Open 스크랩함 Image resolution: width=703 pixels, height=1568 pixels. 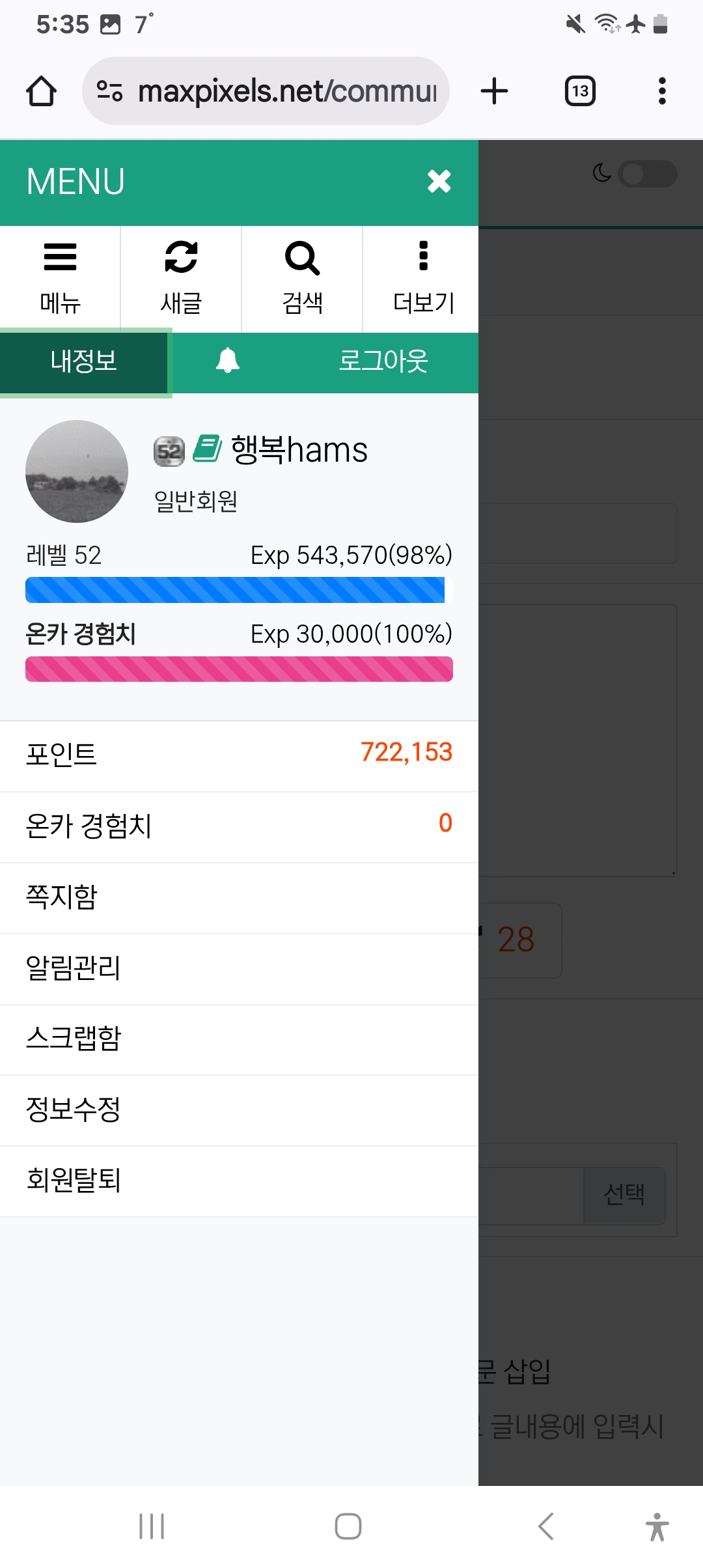(239, 1039)
